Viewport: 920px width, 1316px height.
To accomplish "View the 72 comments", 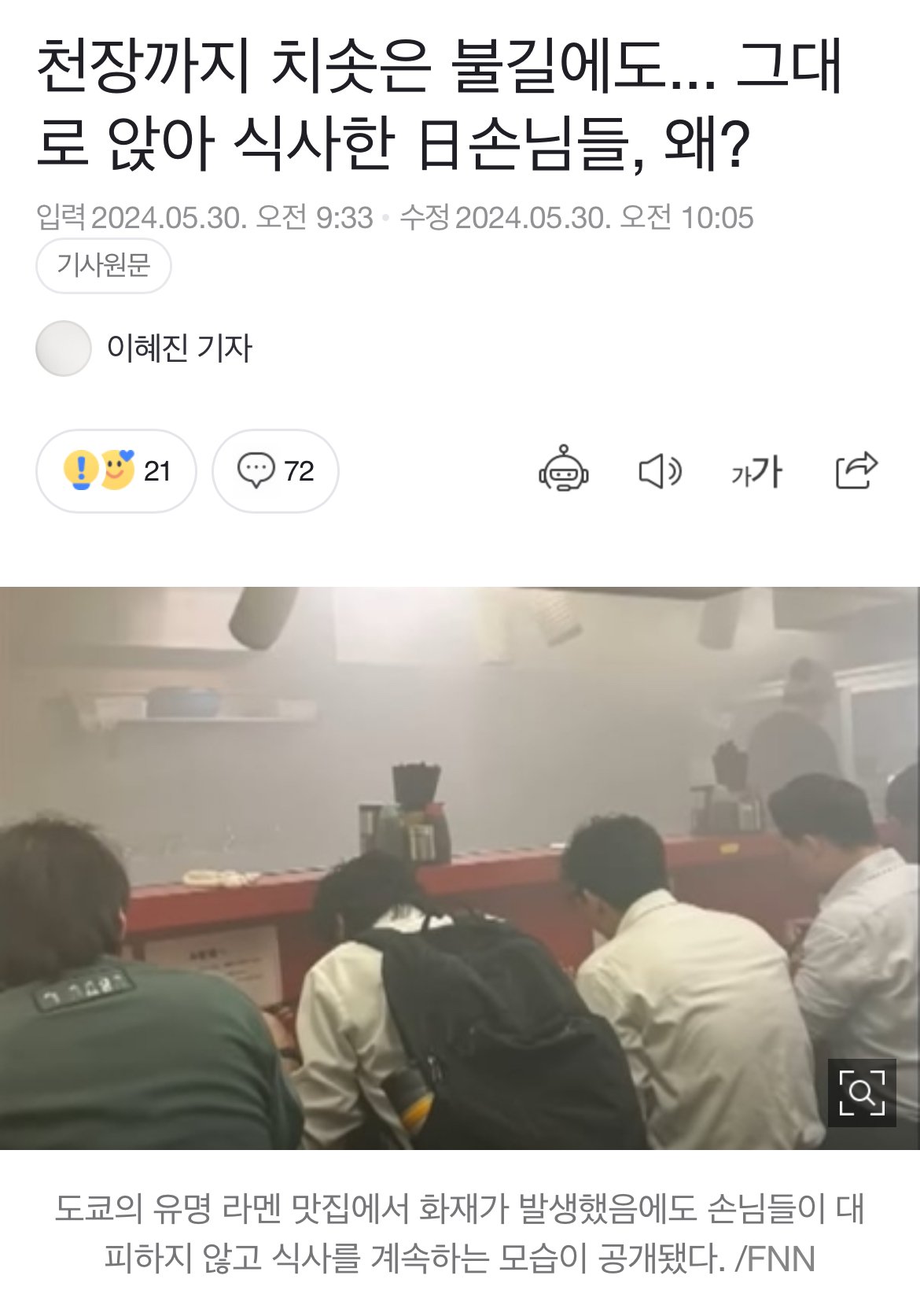I will [275, 471].
